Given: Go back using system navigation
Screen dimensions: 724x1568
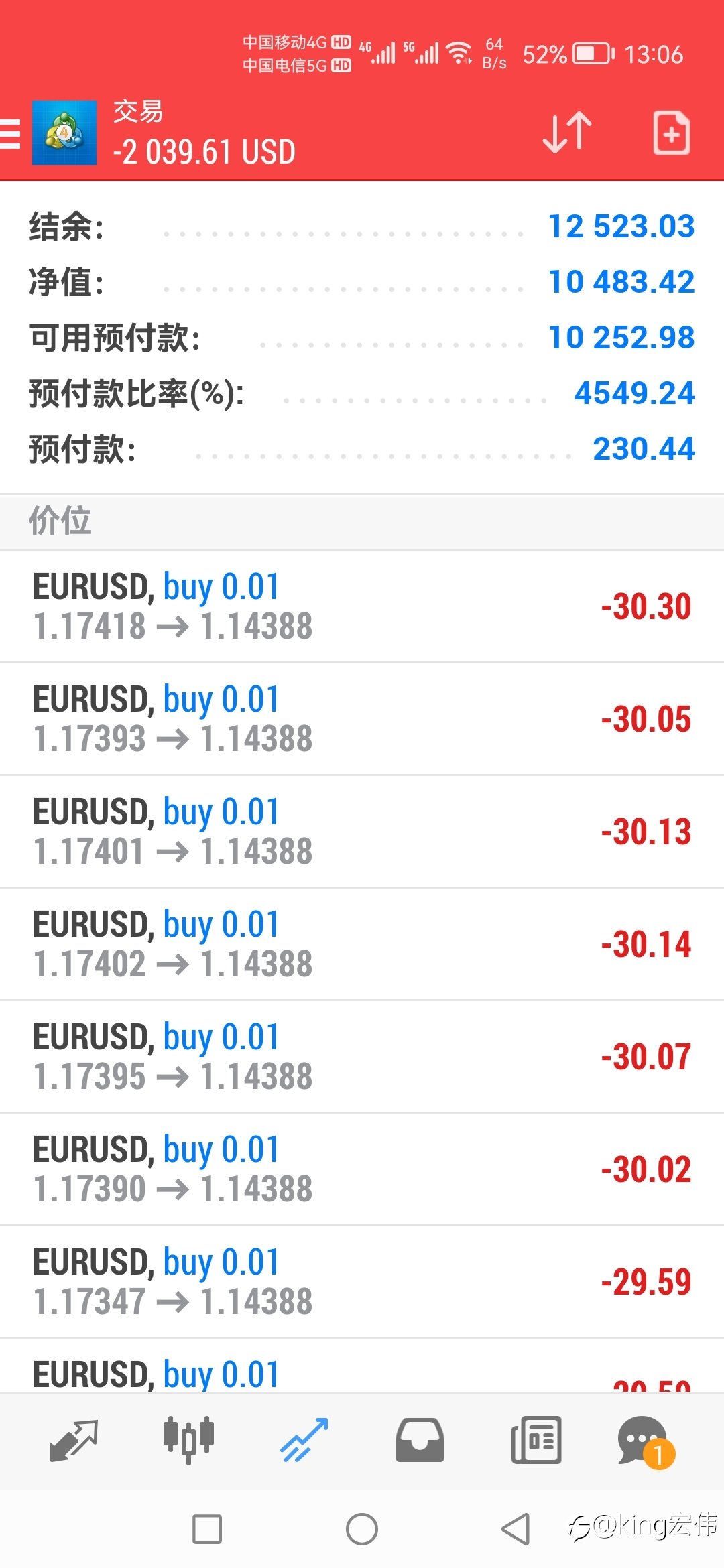Looking at the screenshot, I should [516, 1529].
